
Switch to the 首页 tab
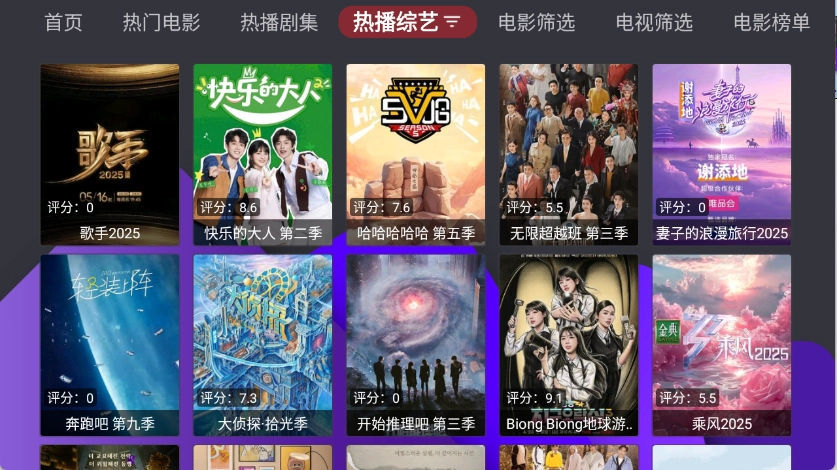(x=63, y=22)
